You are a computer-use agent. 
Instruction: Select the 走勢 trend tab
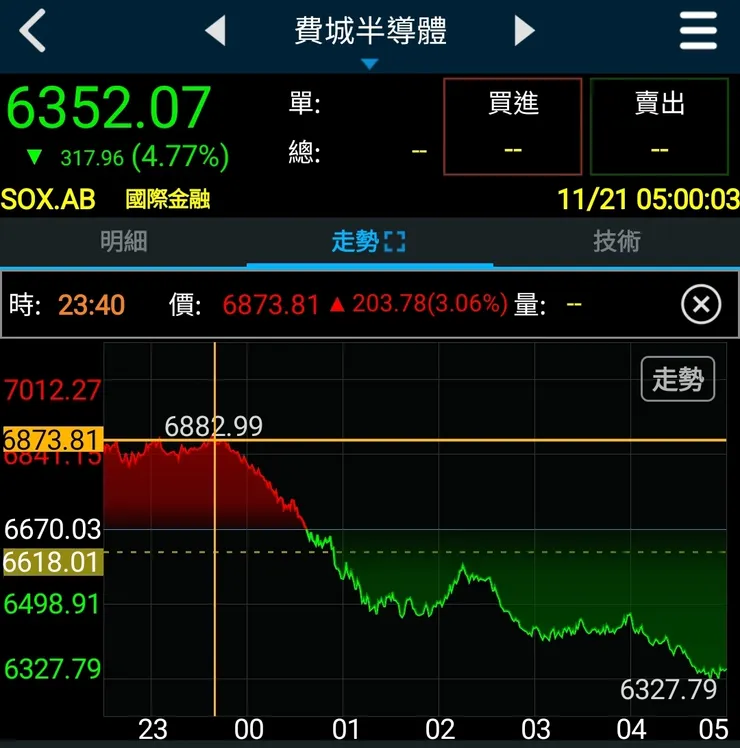point(369,242)
